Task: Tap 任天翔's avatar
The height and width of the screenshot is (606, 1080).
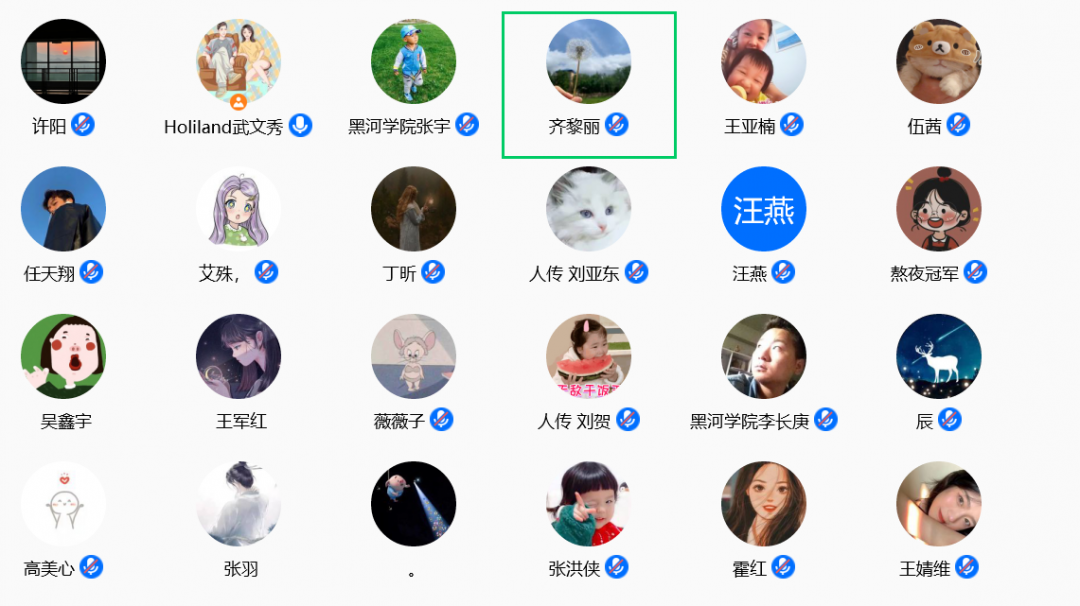Action: (63, 209)
